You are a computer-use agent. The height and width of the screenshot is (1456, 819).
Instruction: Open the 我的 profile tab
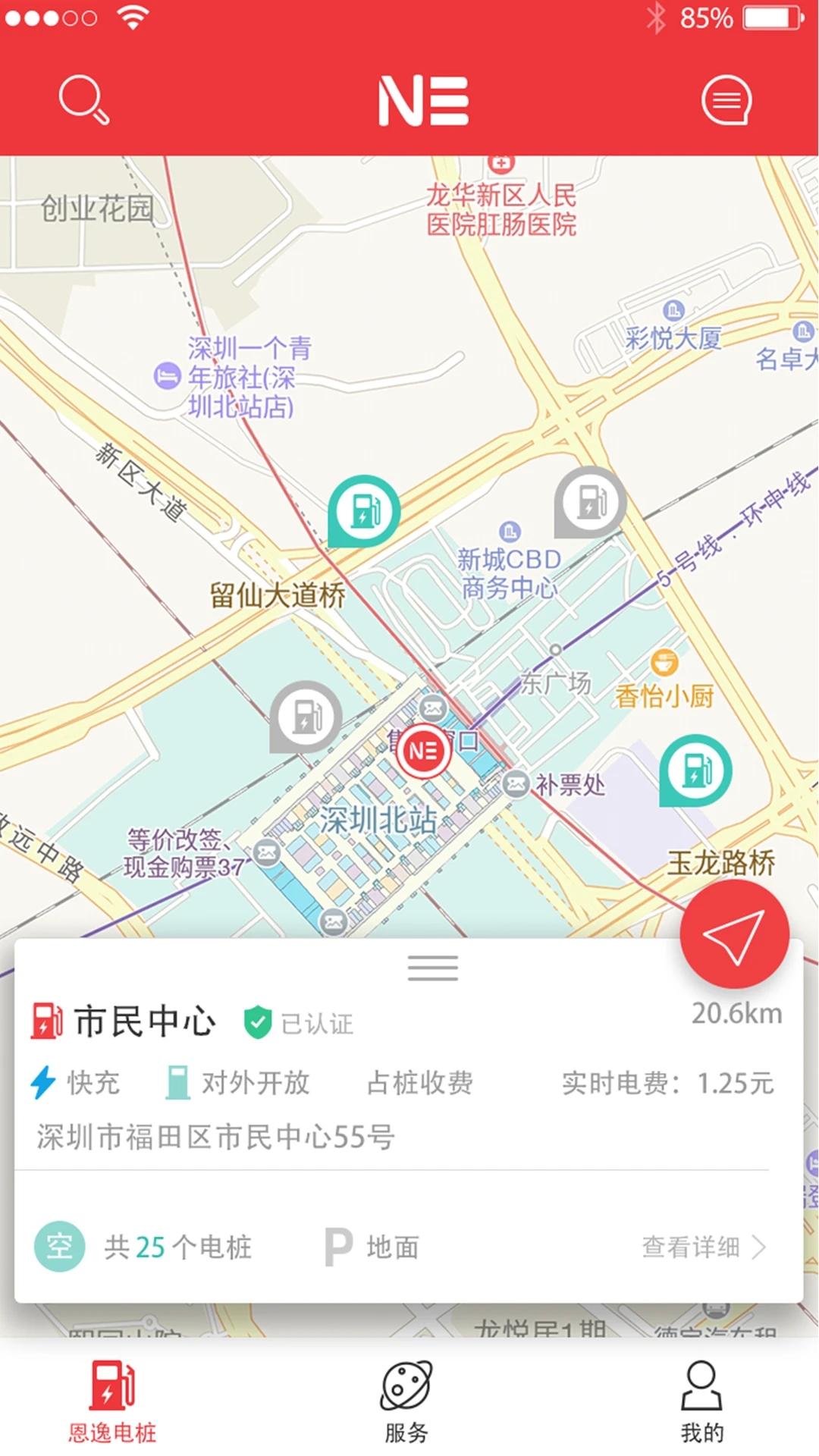[701, 1402]
